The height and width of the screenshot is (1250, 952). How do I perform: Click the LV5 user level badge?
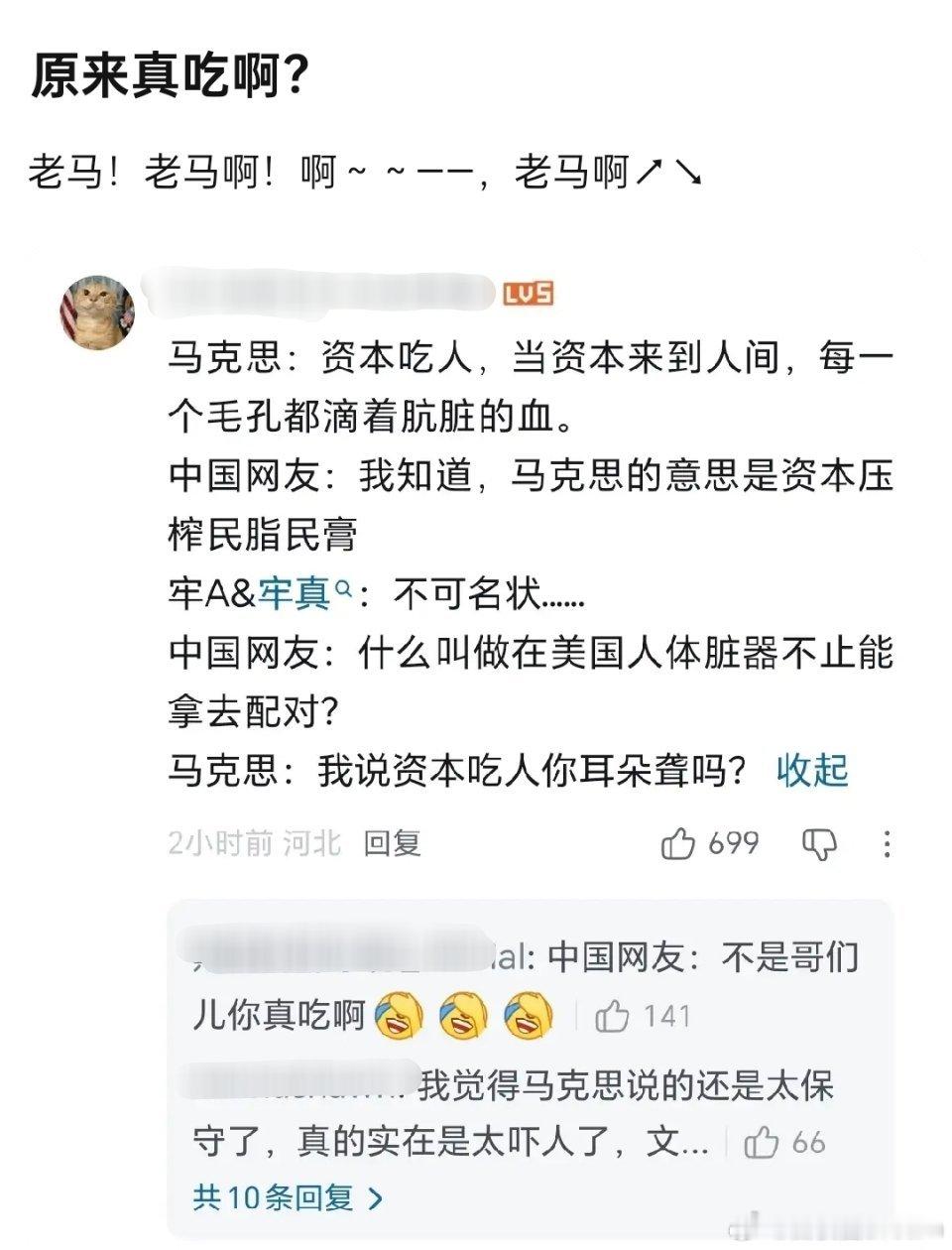tap(529, 291)
